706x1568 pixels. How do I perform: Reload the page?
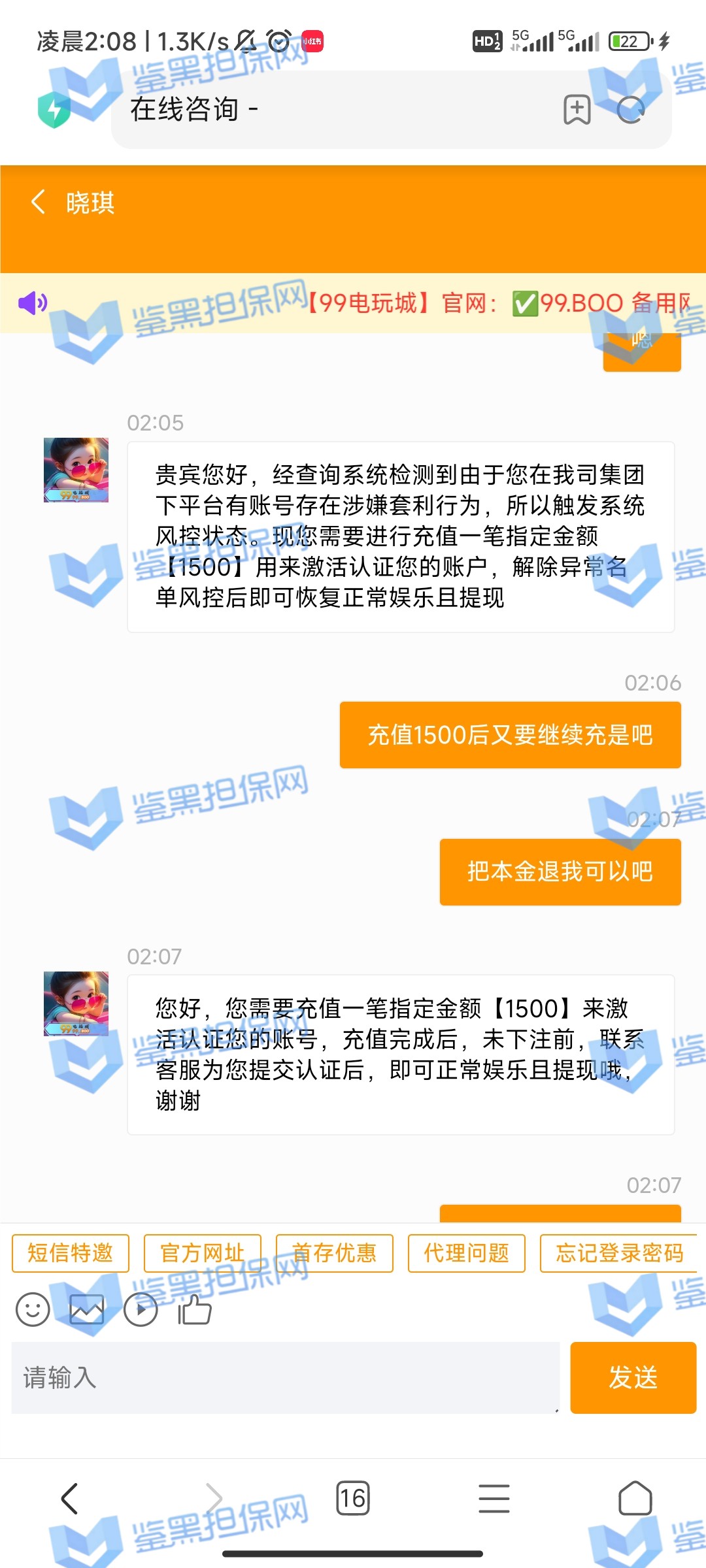click(631, 110)
